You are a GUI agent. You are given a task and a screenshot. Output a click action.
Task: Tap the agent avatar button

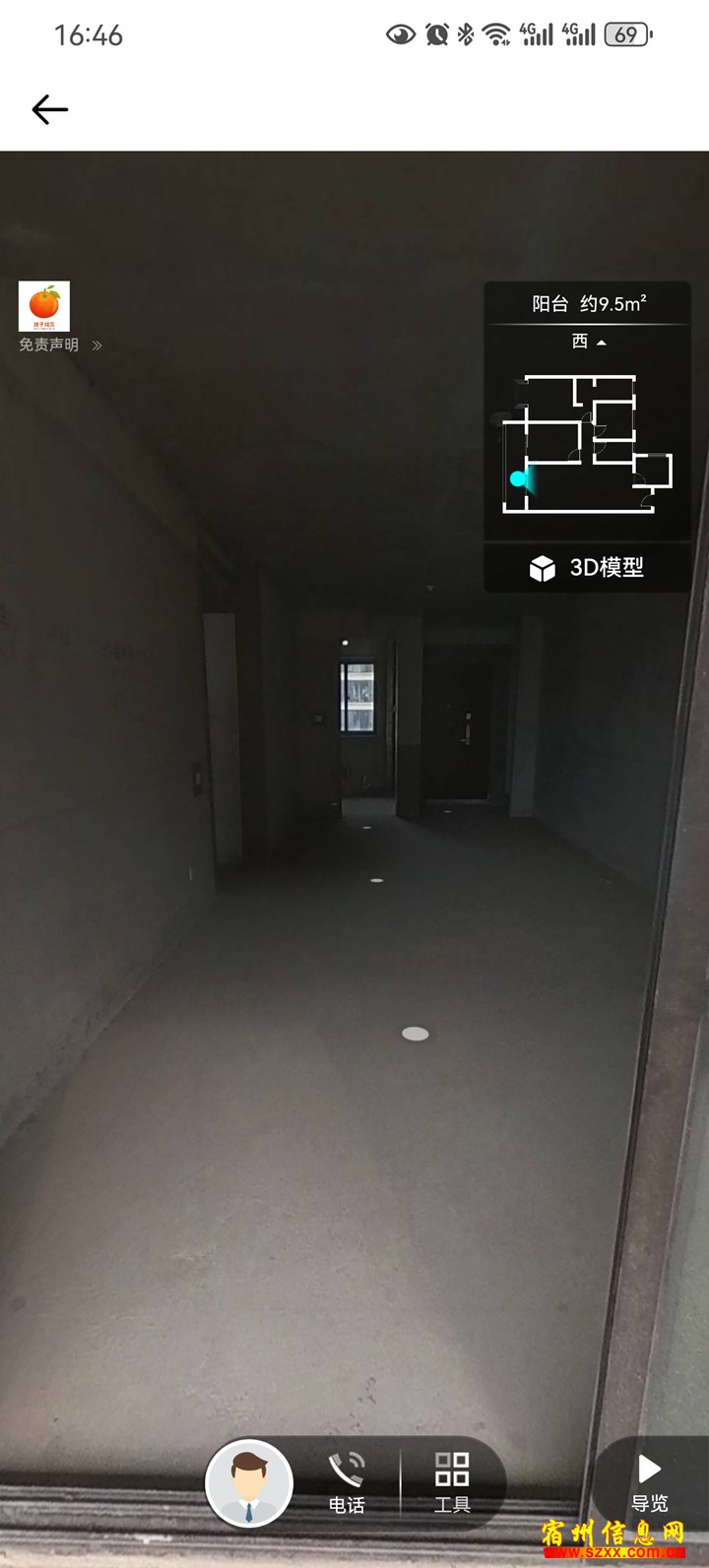249,1483
